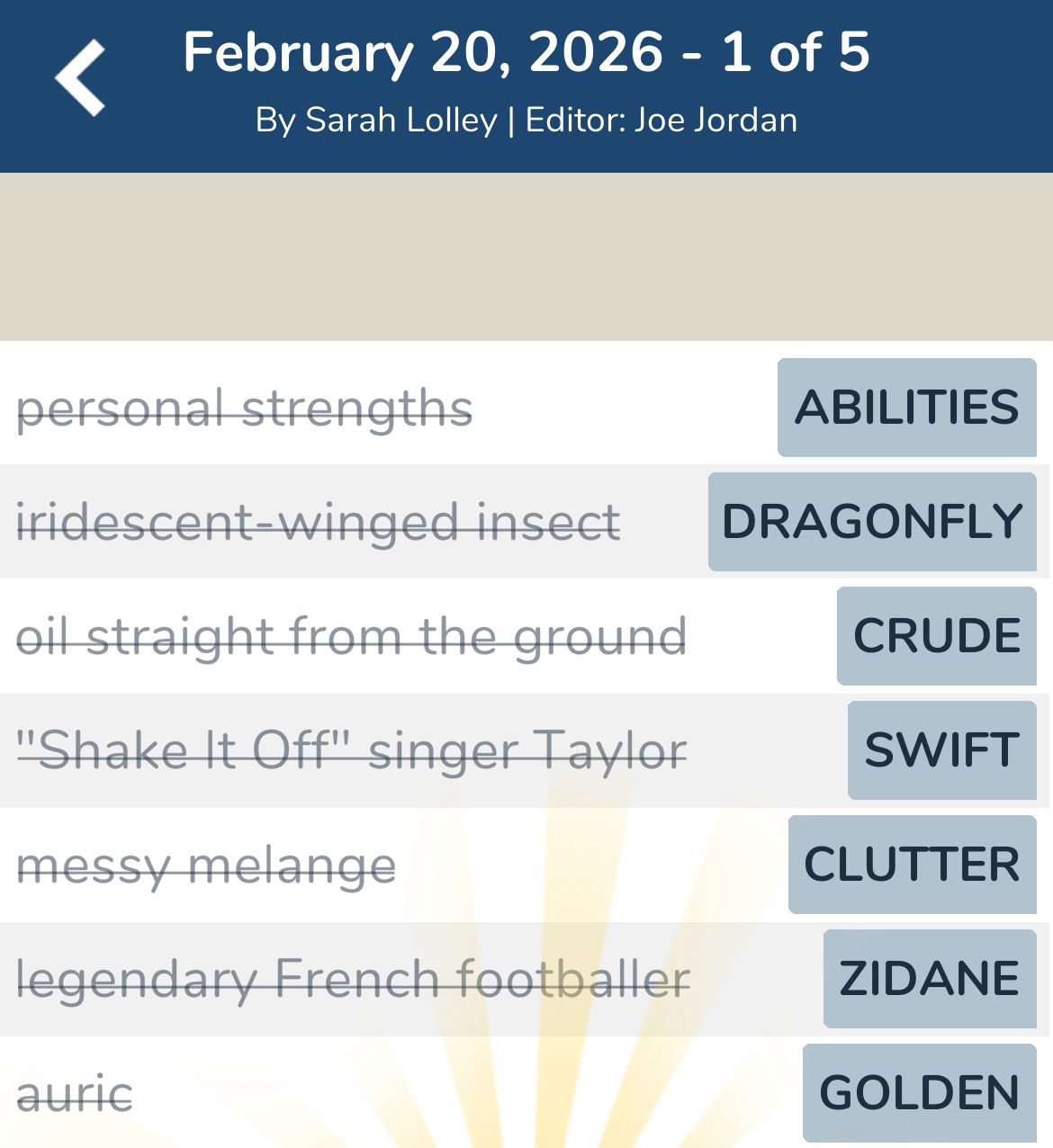Click the 'auric' clue text
Viewport: 1053px width, 1148px height.
tap(76, 1092)
